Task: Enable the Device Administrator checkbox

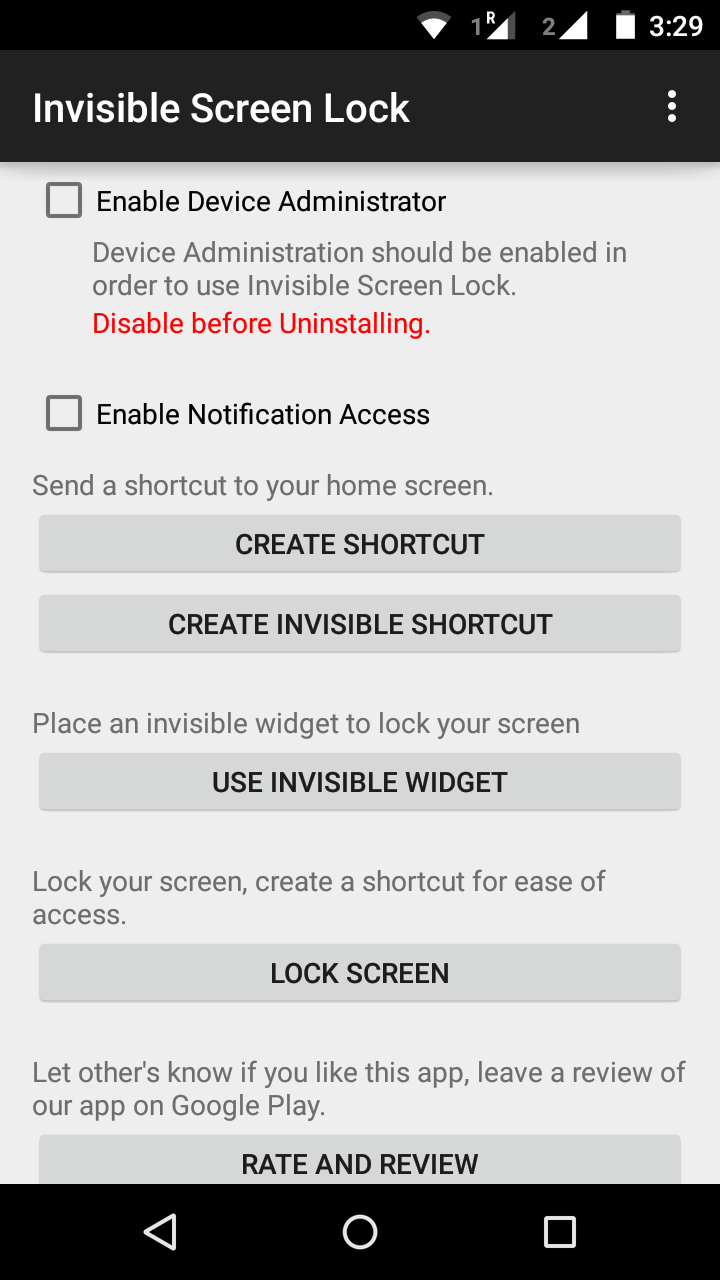Action: tap(63, 199)
